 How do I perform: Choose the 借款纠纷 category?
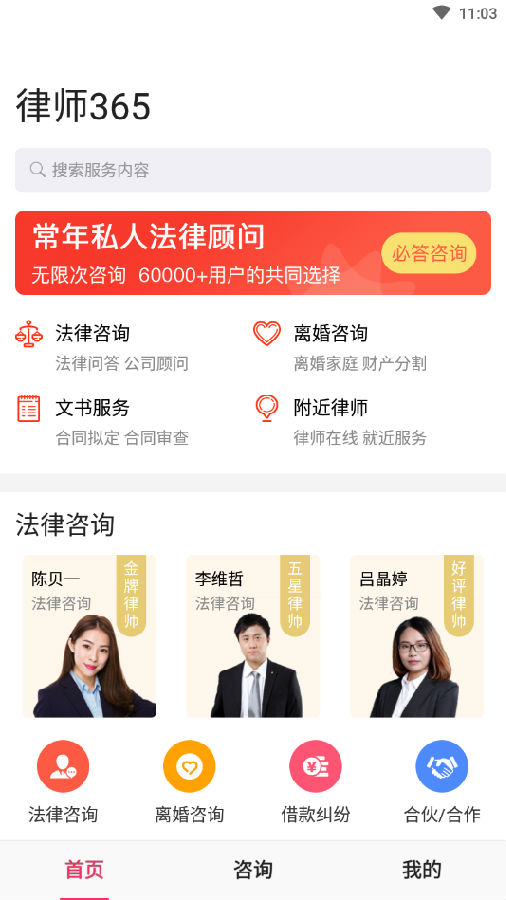coord(316,782)
